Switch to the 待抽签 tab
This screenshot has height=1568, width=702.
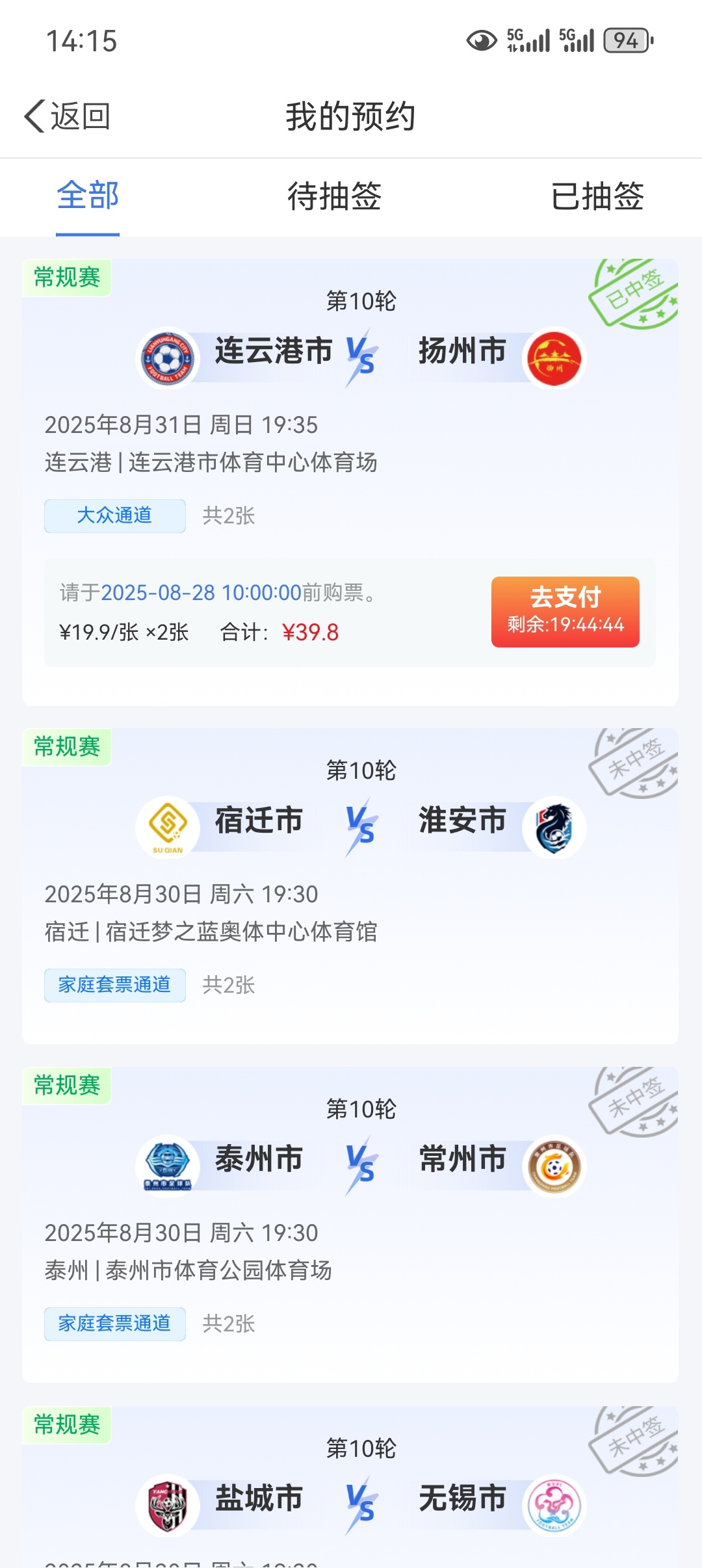pos(334,196)
